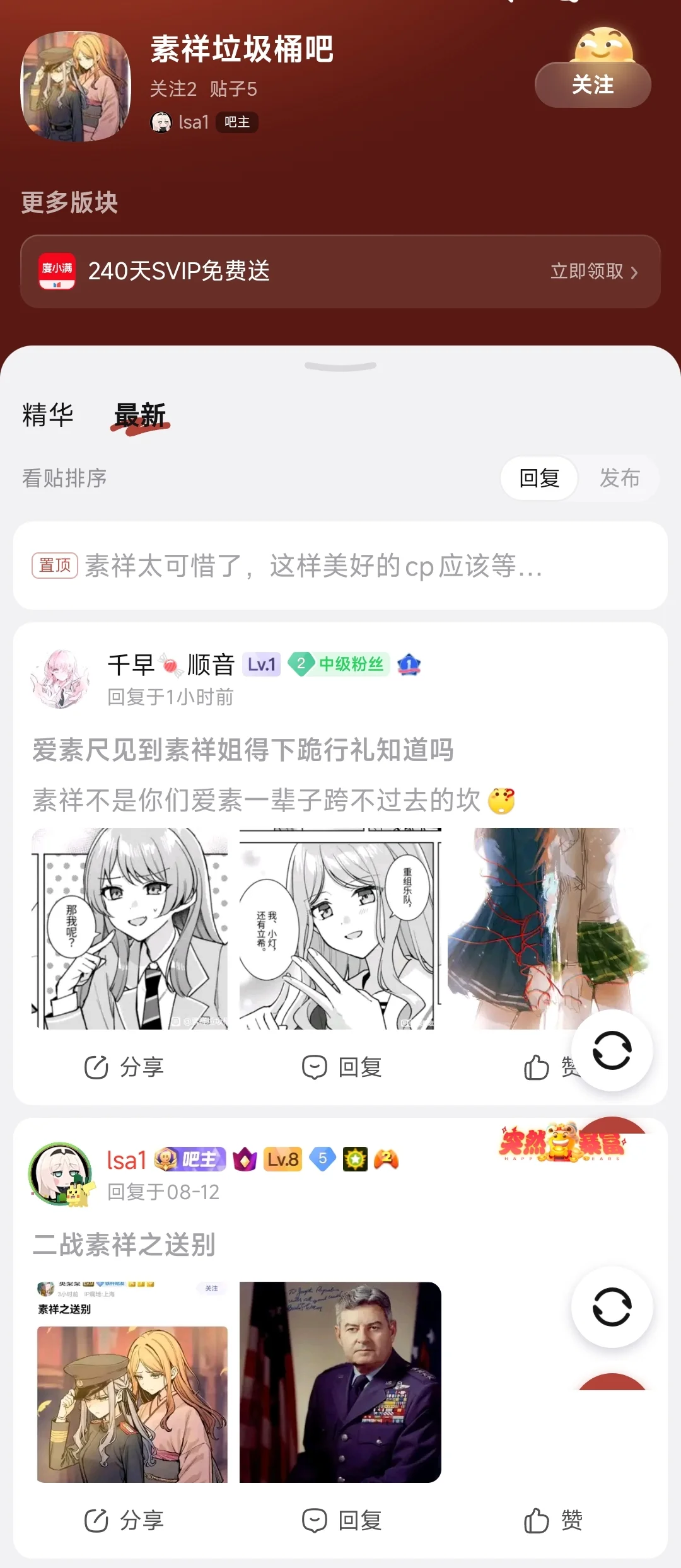Select the 最新 tab

(140, 416)
